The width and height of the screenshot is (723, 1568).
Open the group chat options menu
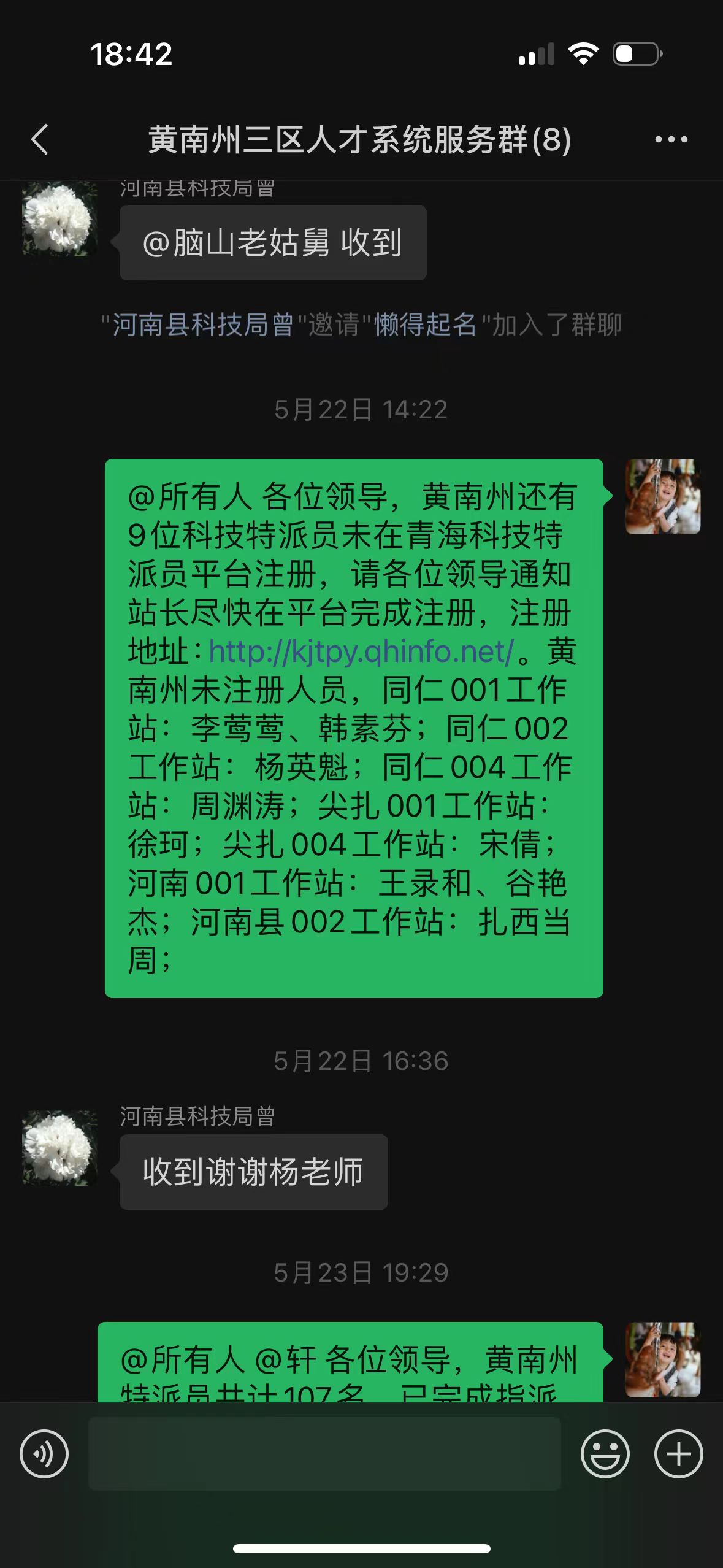pos(671,139)
